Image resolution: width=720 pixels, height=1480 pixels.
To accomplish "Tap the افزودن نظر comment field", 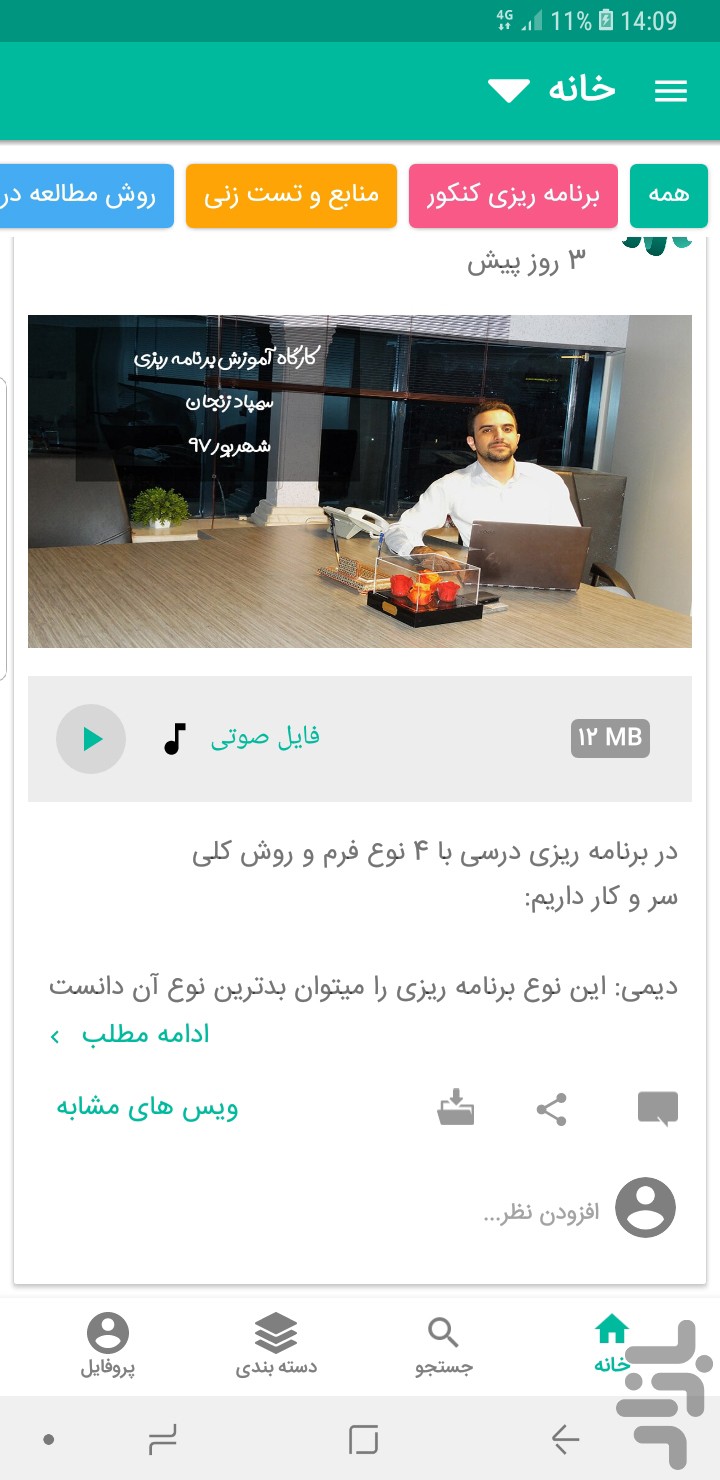I will 540,1213.
